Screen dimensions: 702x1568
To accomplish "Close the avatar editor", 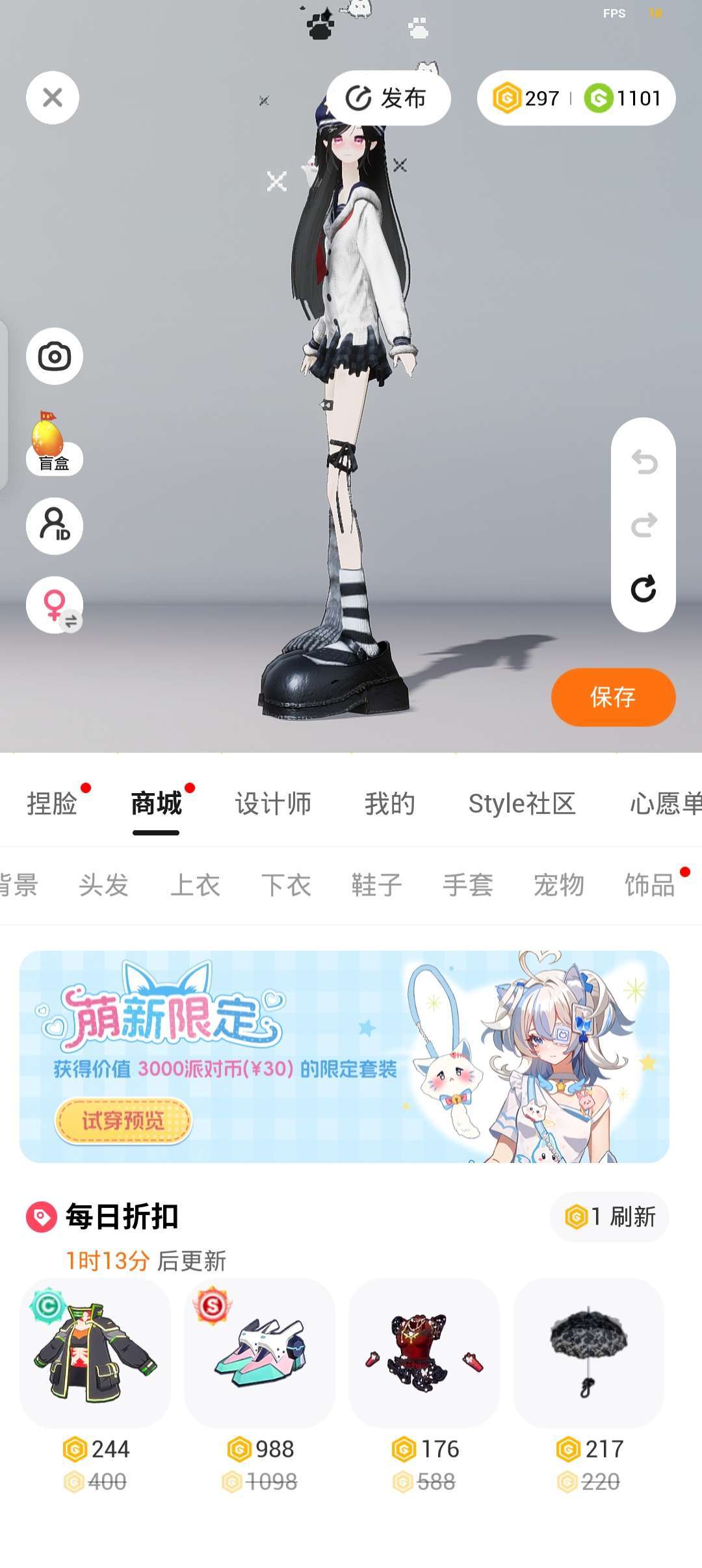I will click(x=53, y=98).
